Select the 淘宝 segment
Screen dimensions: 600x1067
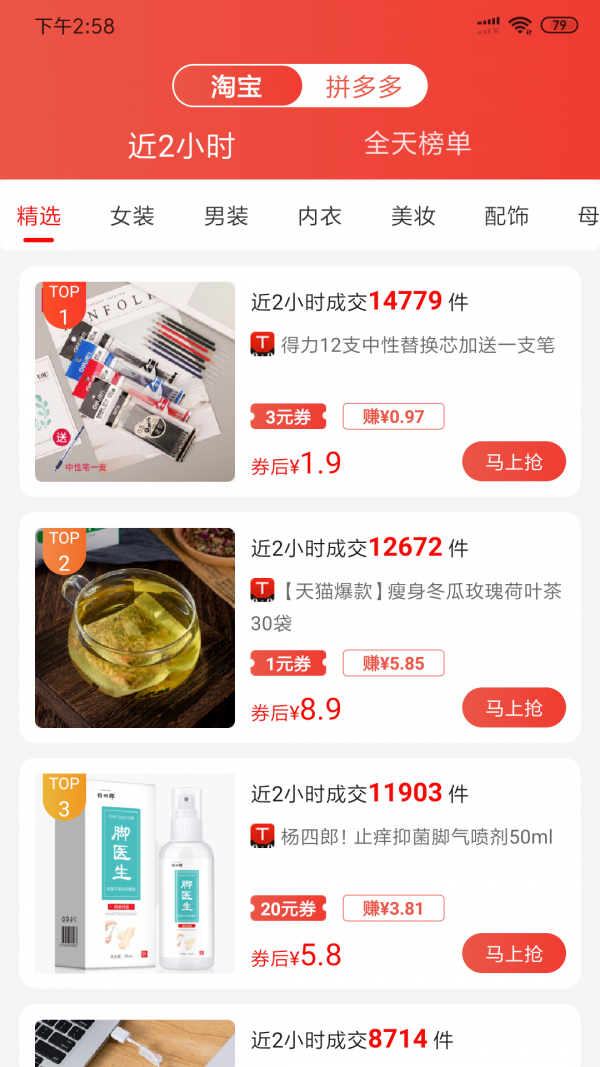(x=237, y=87)
